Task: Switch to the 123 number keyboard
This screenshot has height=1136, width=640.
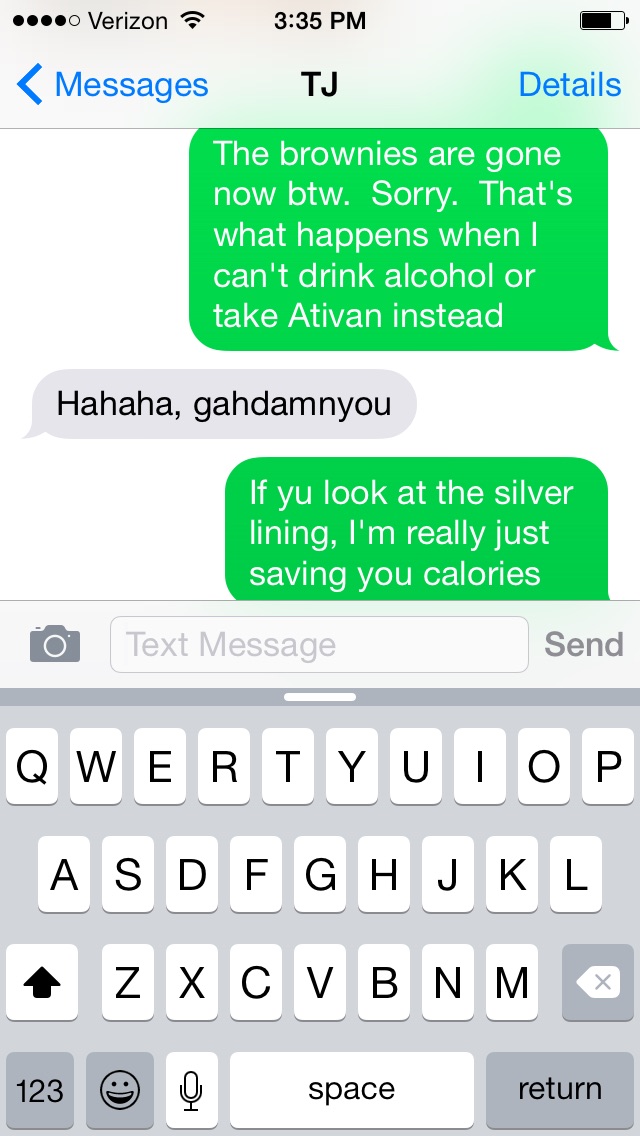Action: click(x=40, y=1090)
